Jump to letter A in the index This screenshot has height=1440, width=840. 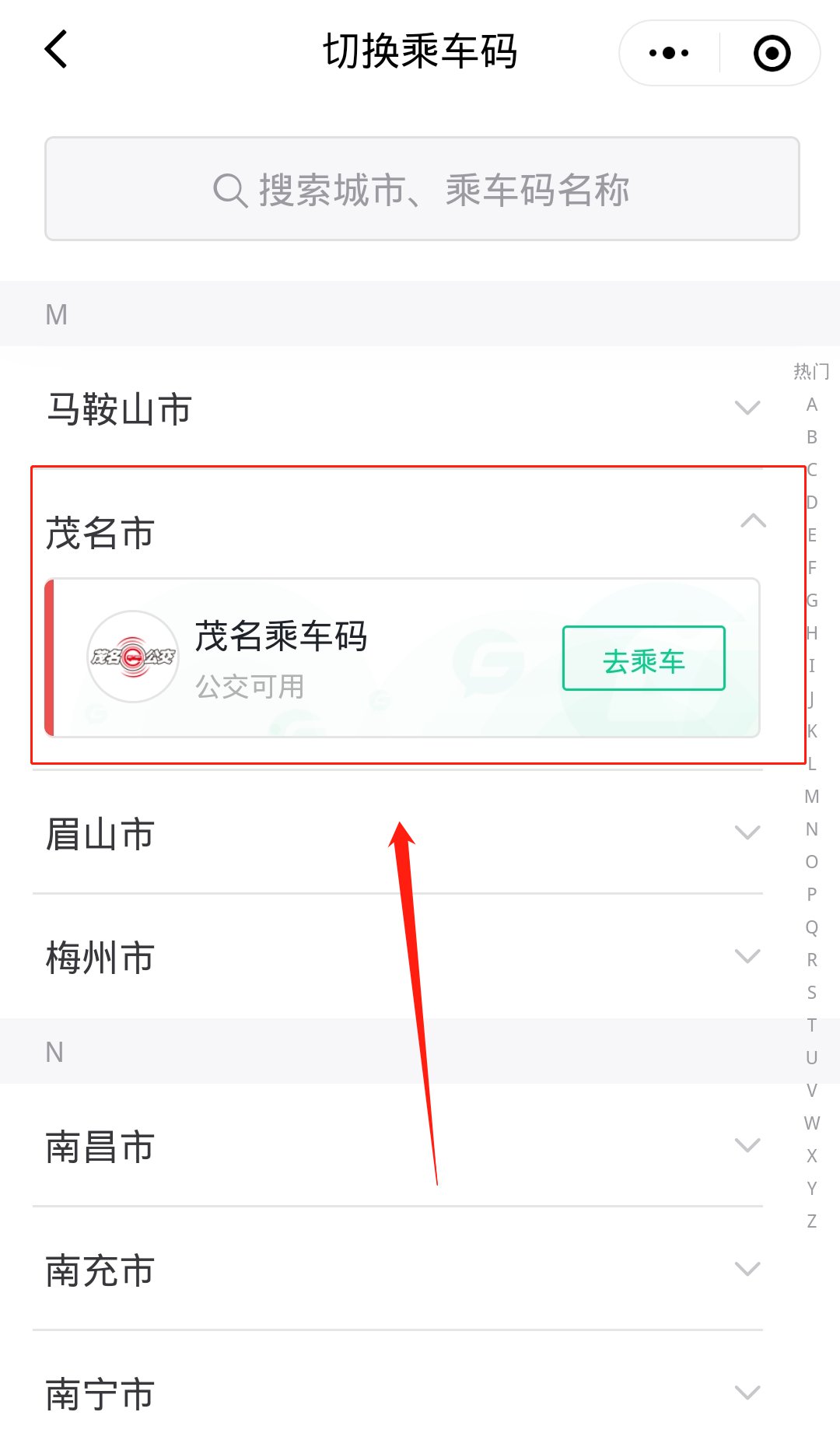(x=811, y=405)
